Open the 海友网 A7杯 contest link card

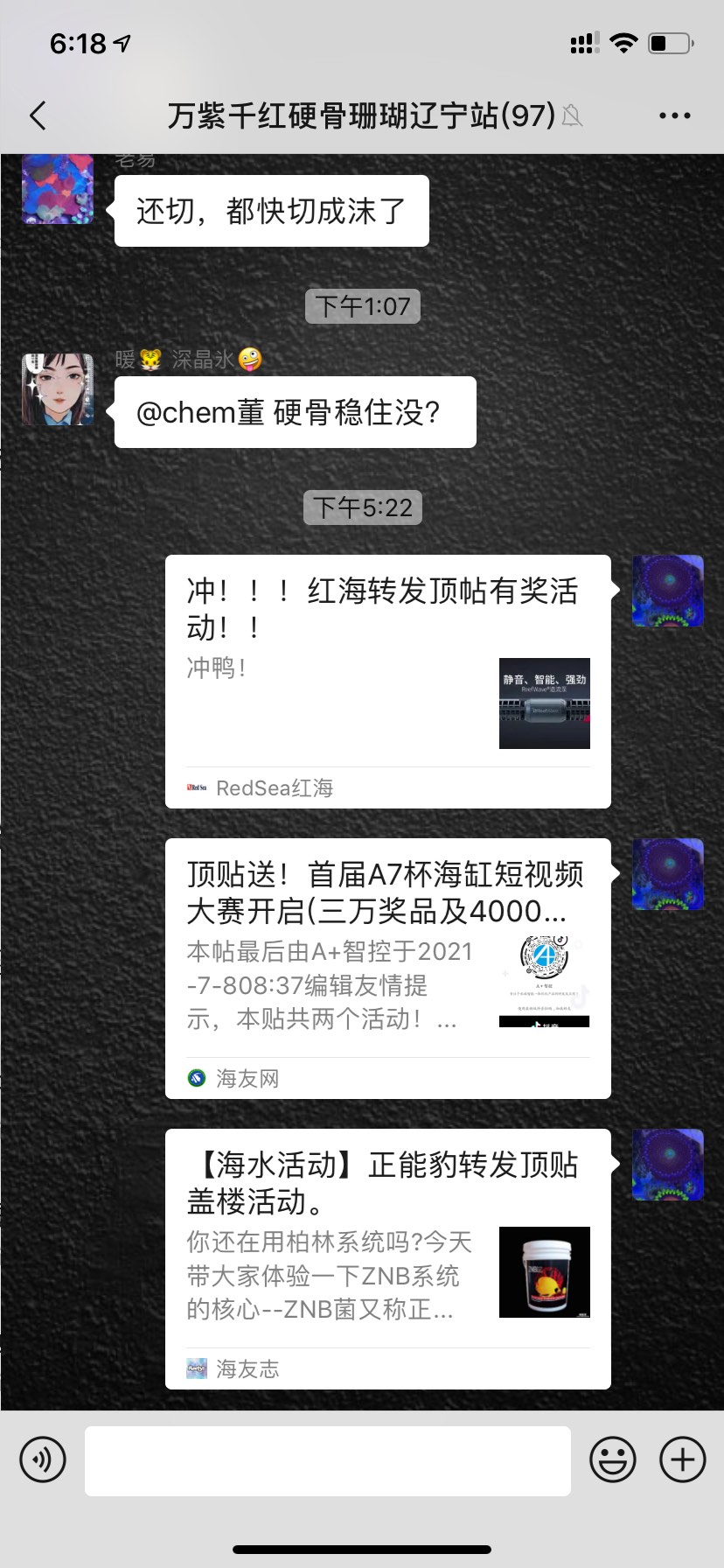point(387,968)
